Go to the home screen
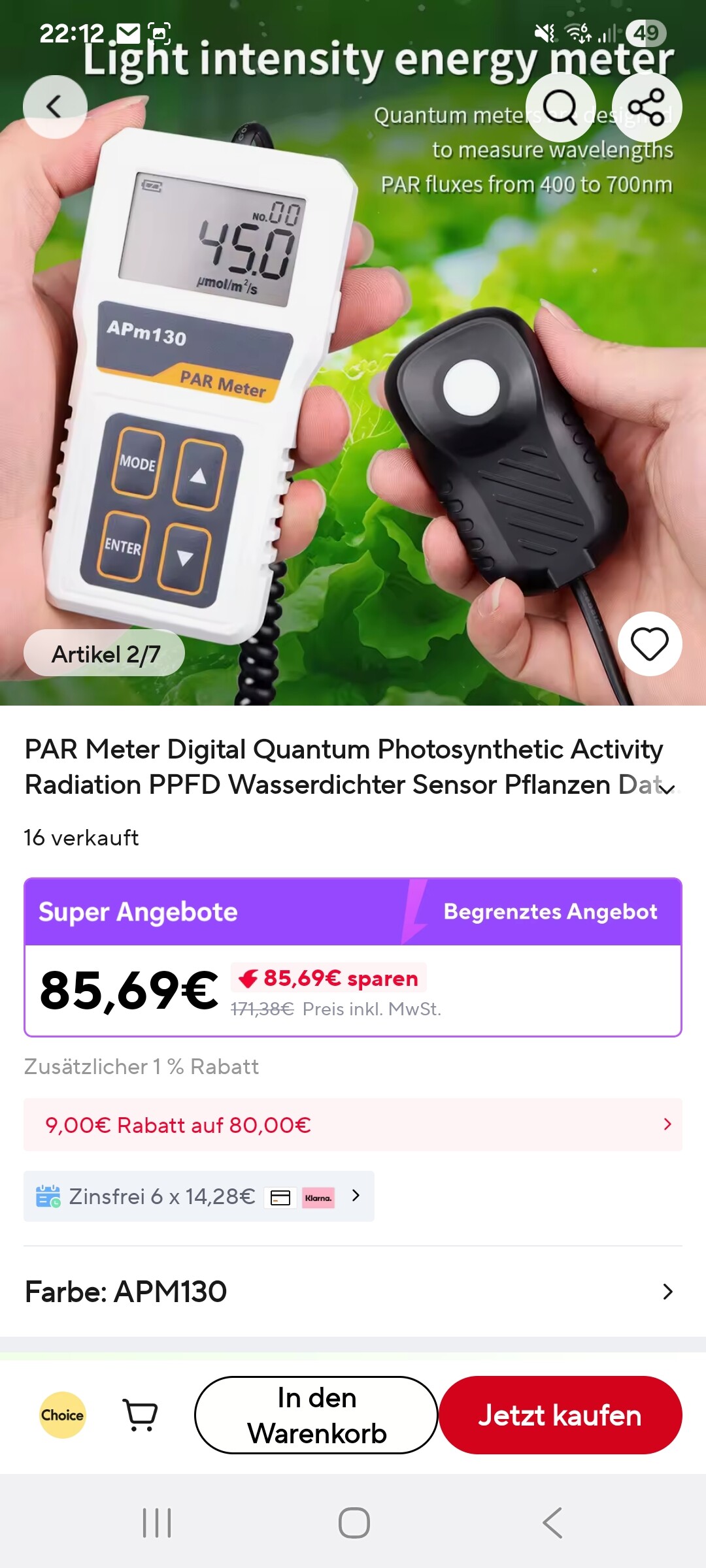 (354, 1523)
